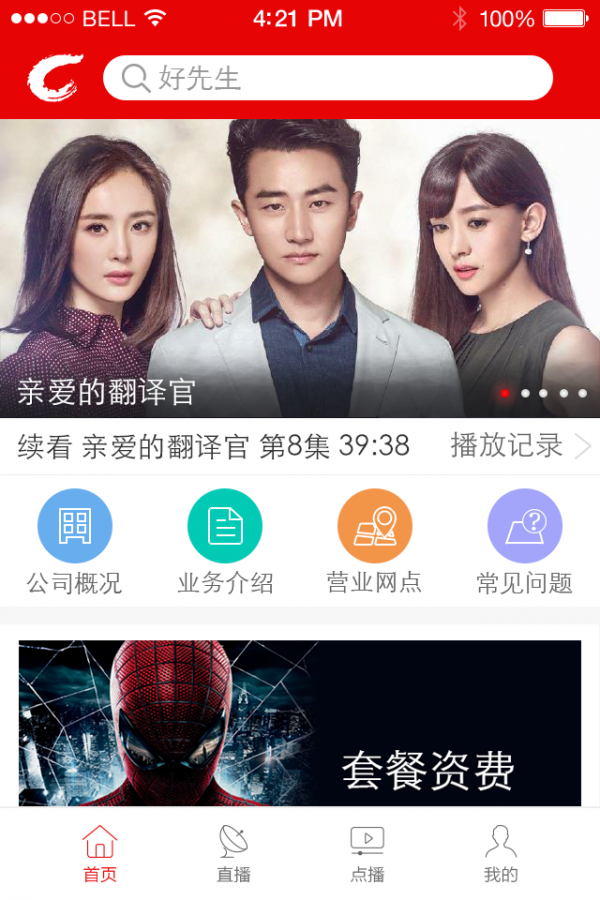This screenshot has height=900, width=600.
Task: Tap the search box showing 好先生
Action: [x=328, y=78]
